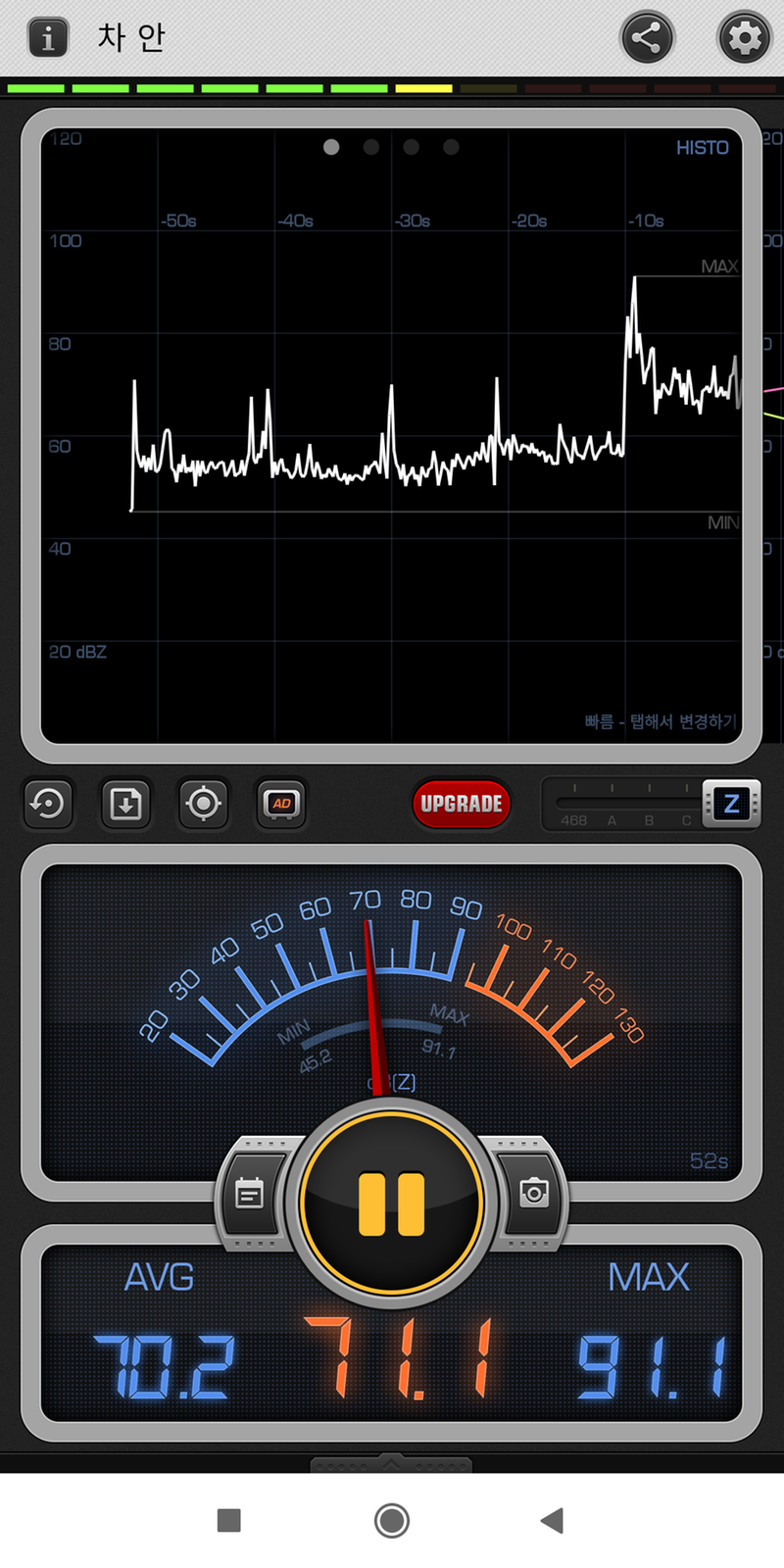Switch to HISTO view

(x=702, y=148)
